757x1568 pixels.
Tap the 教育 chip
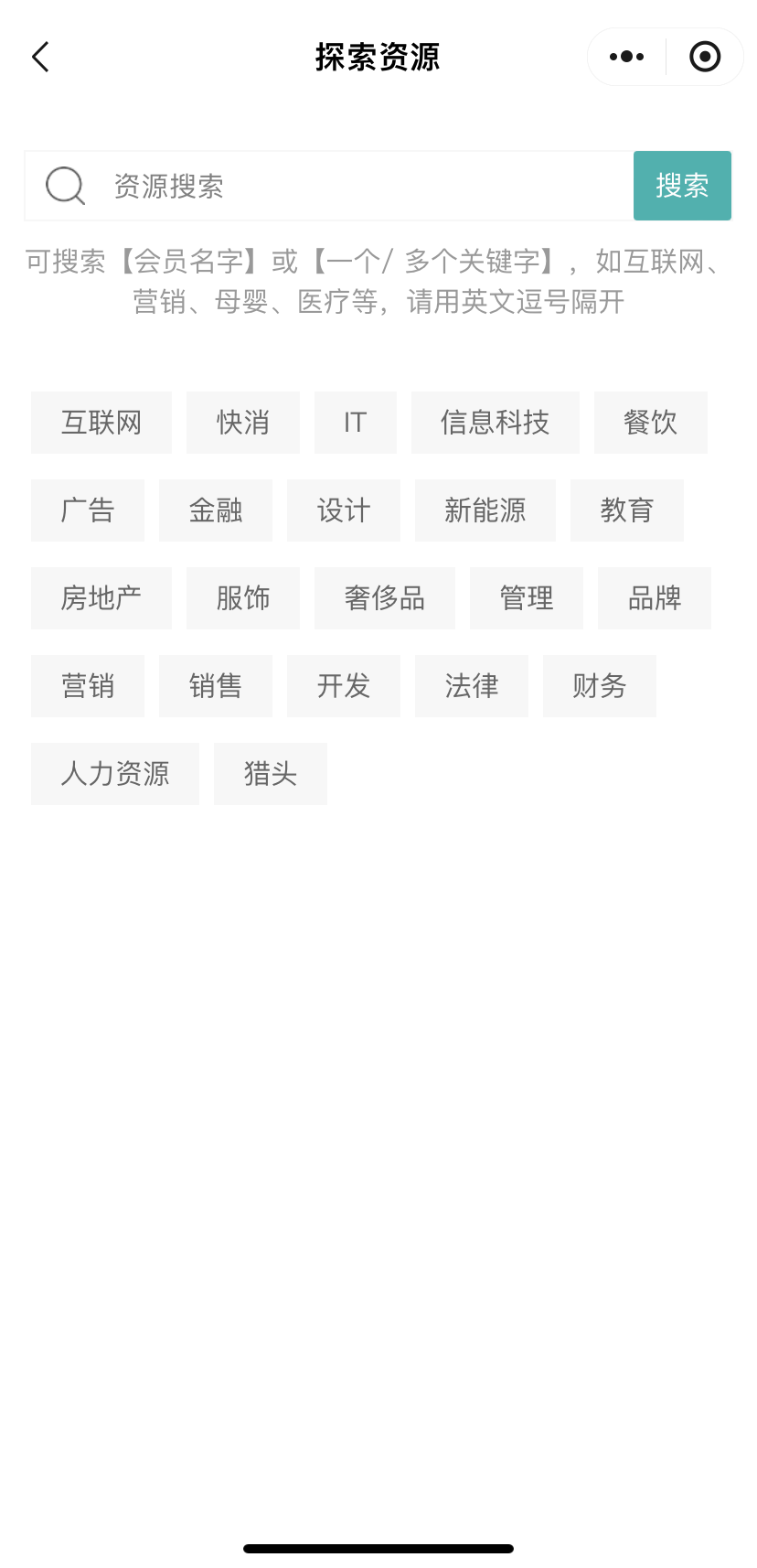point(627,510)
